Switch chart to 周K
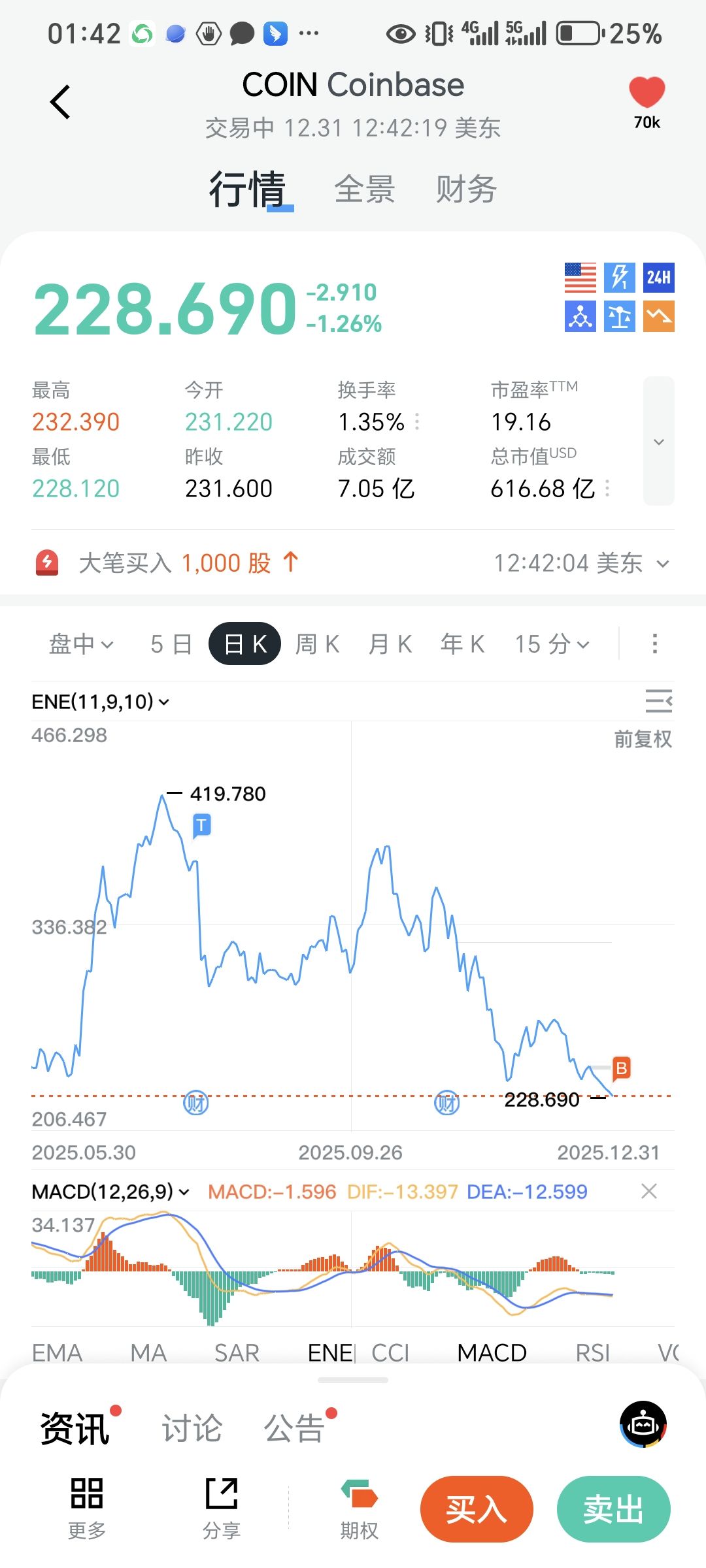The width and height of the screenshot is (706, 1568). point(317,644)
